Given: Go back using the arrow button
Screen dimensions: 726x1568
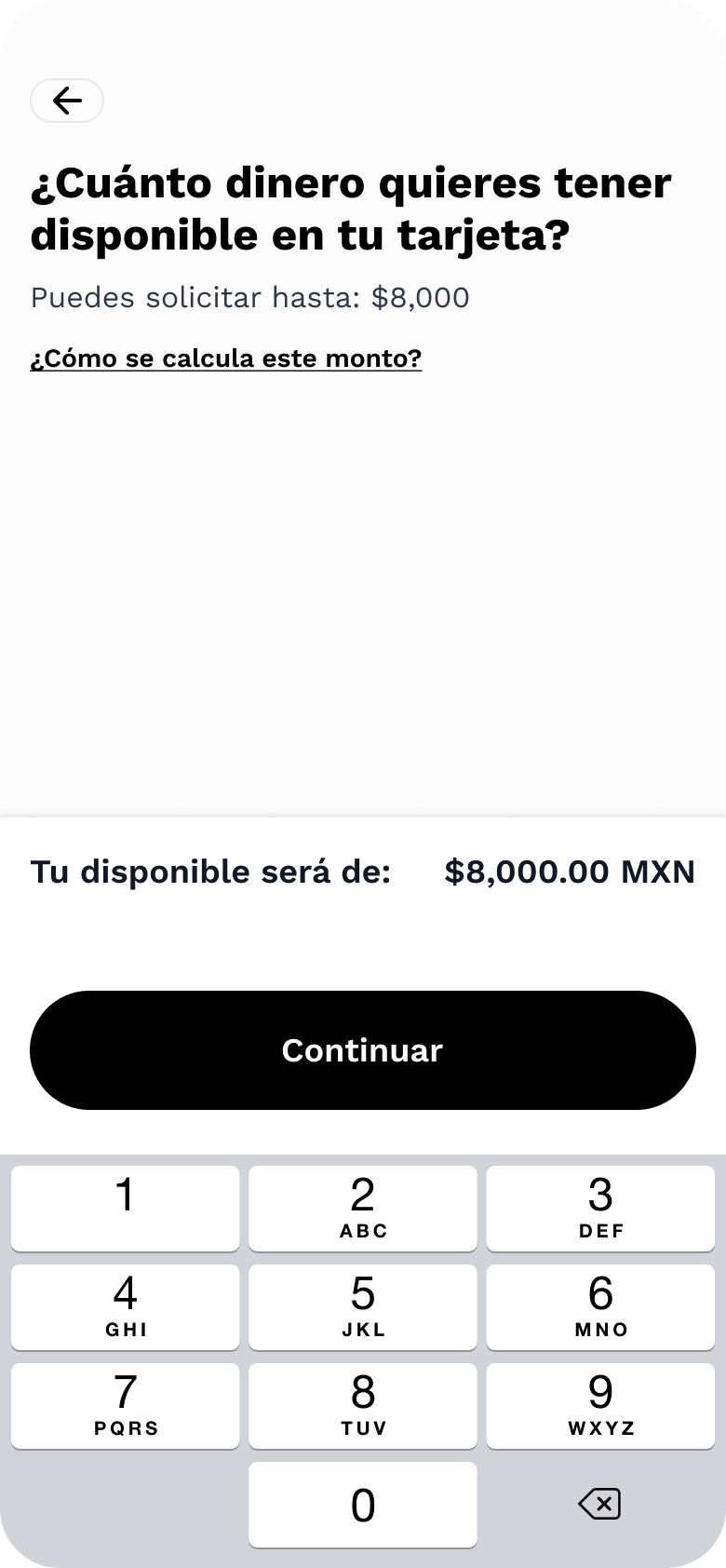Looking at the screenshot, I should coord(67,101).
